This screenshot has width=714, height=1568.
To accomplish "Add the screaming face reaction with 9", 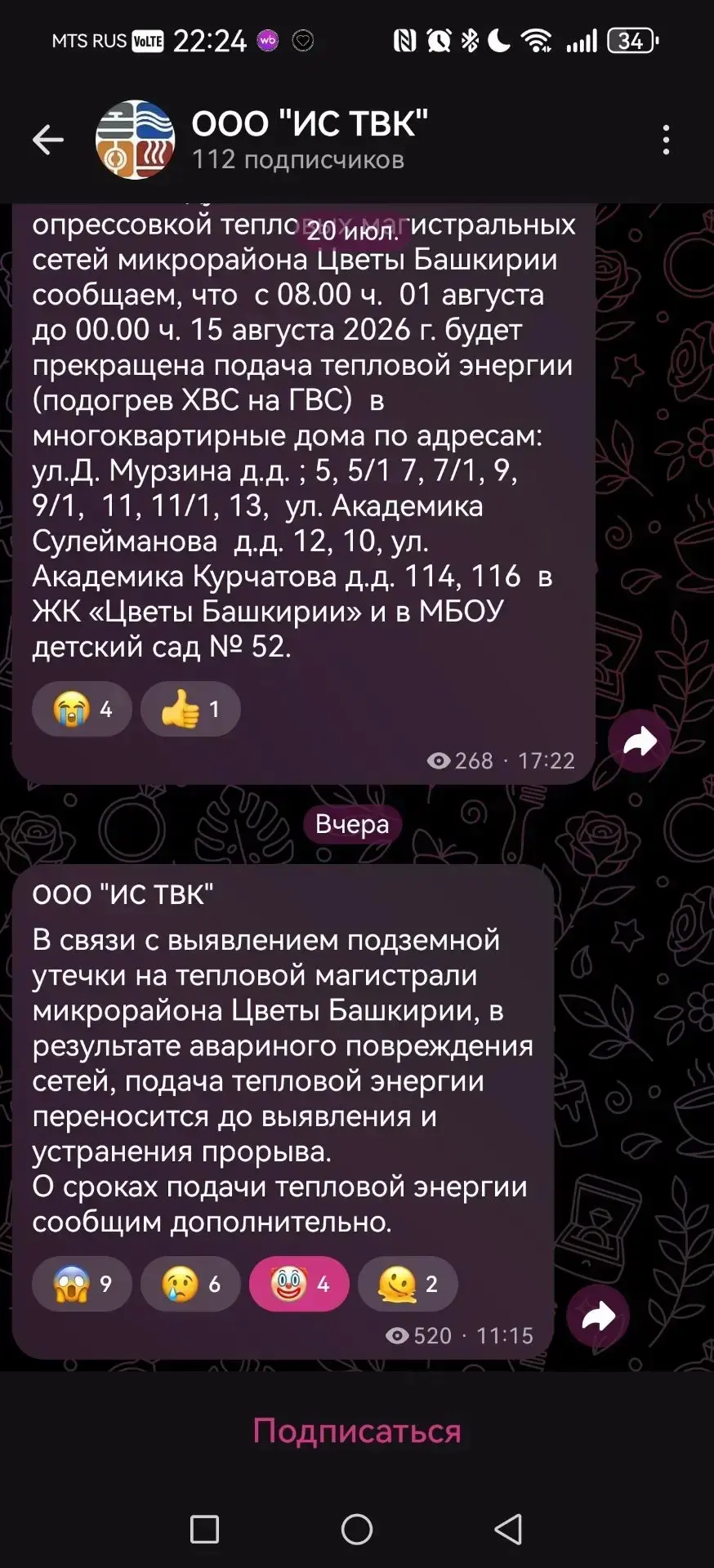I will pos(82,1284).
